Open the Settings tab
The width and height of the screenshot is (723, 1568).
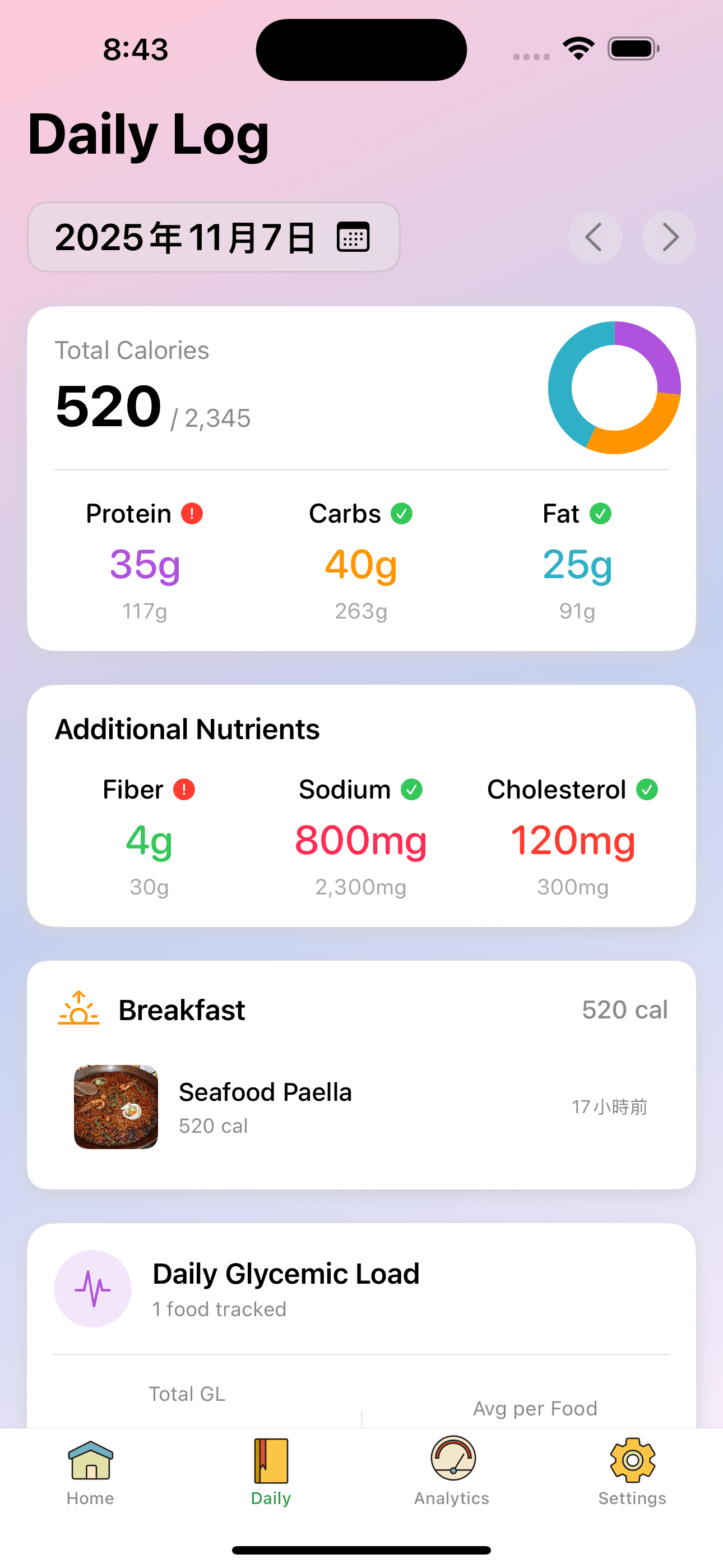tap(632, 1472)
